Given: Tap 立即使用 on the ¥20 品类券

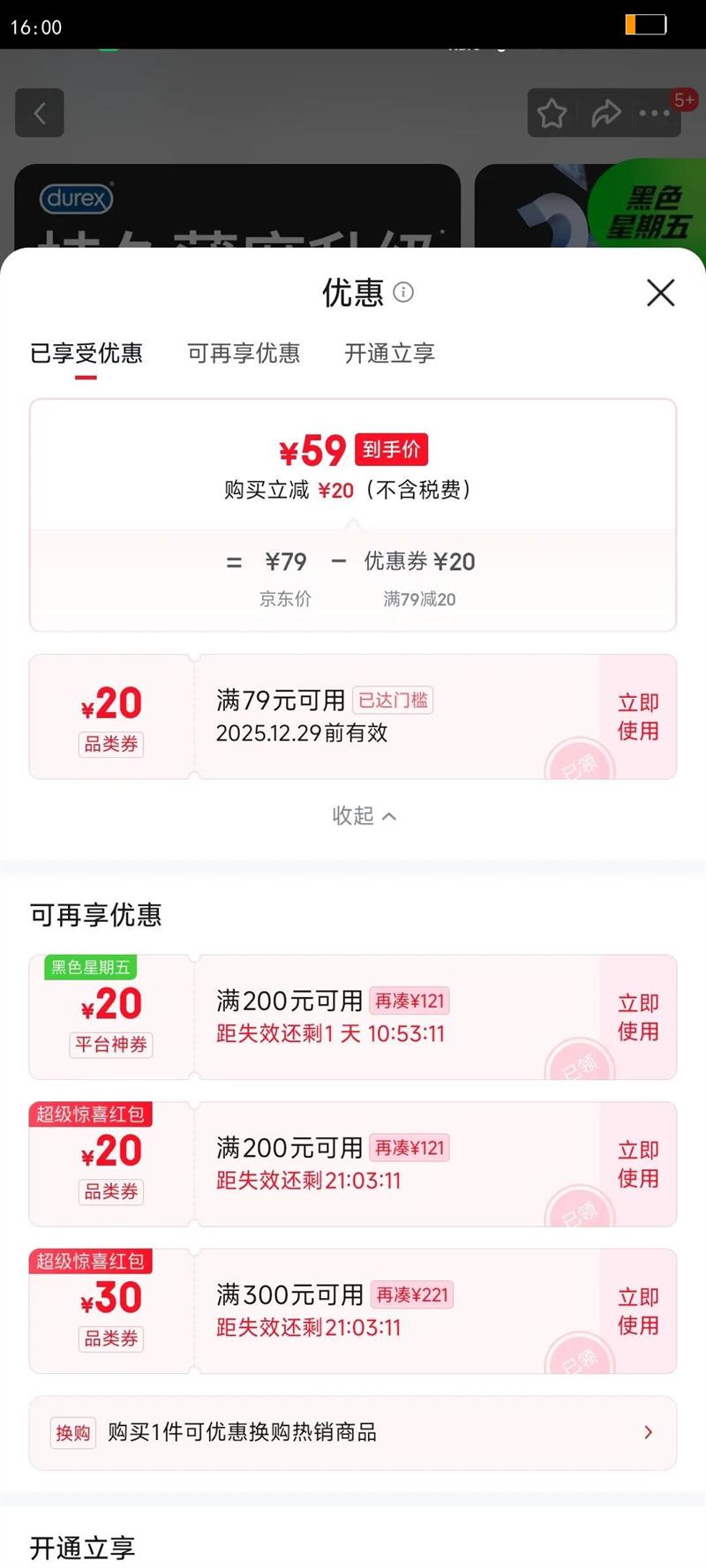Looking at the screenshot, I should (x=637, y=716).
